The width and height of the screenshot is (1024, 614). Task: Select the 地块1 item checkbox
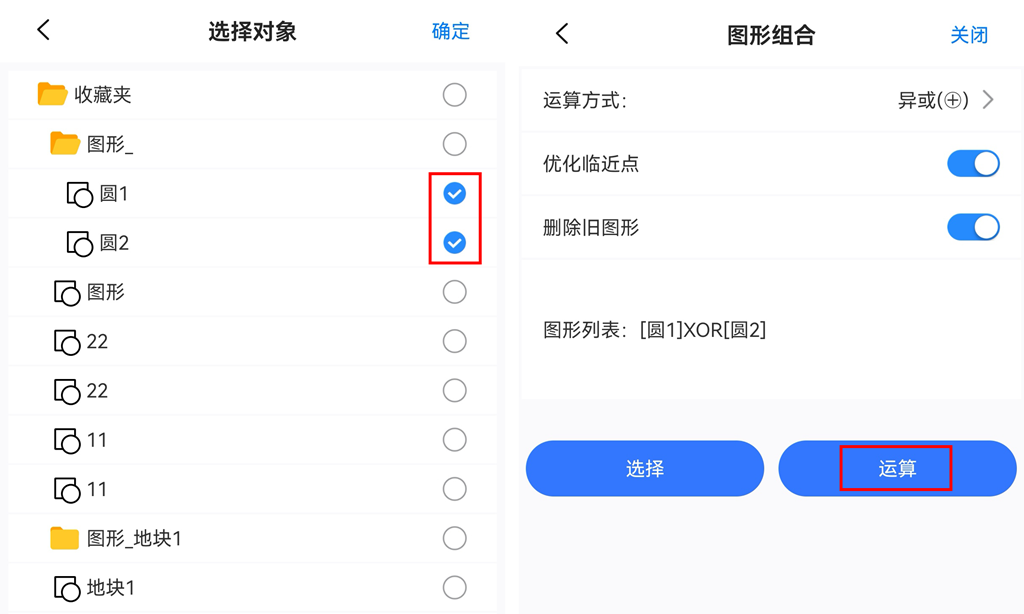point(454,587)
